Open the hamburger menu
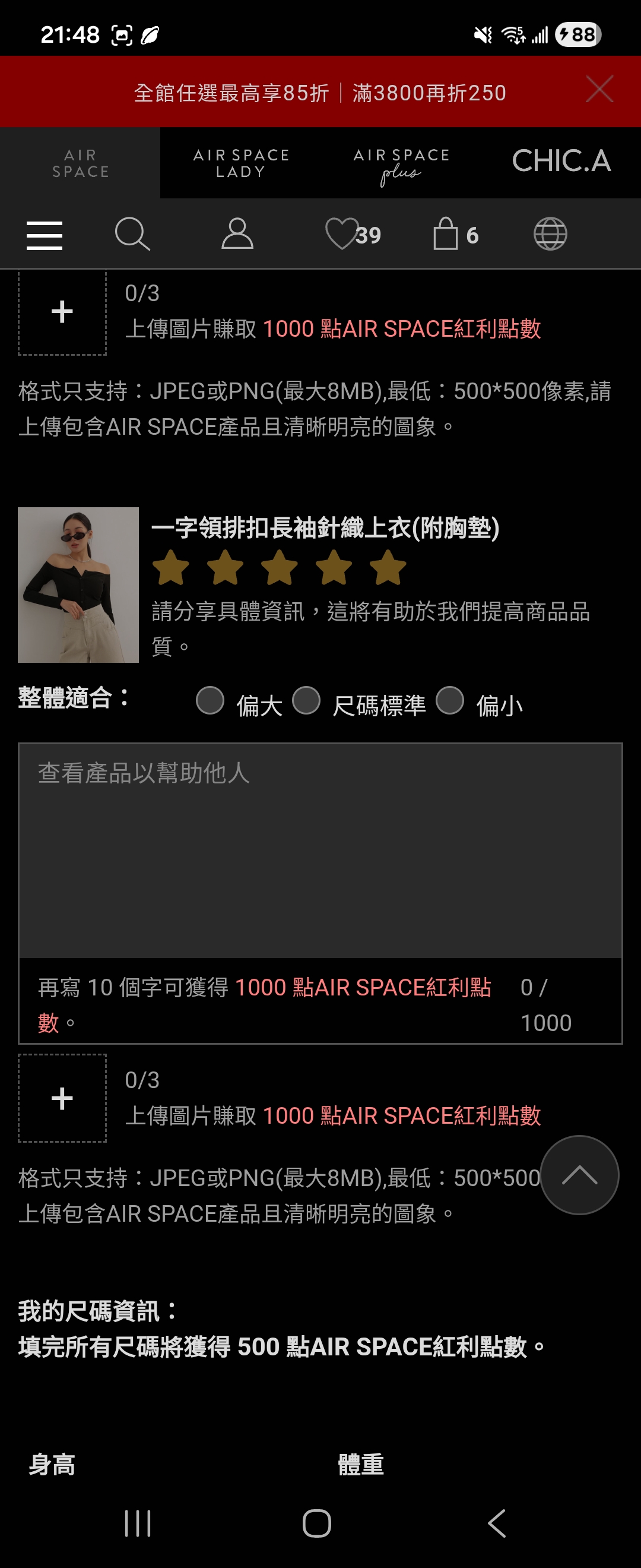Viewport: 641px width, 1568px height. (45, 235)
